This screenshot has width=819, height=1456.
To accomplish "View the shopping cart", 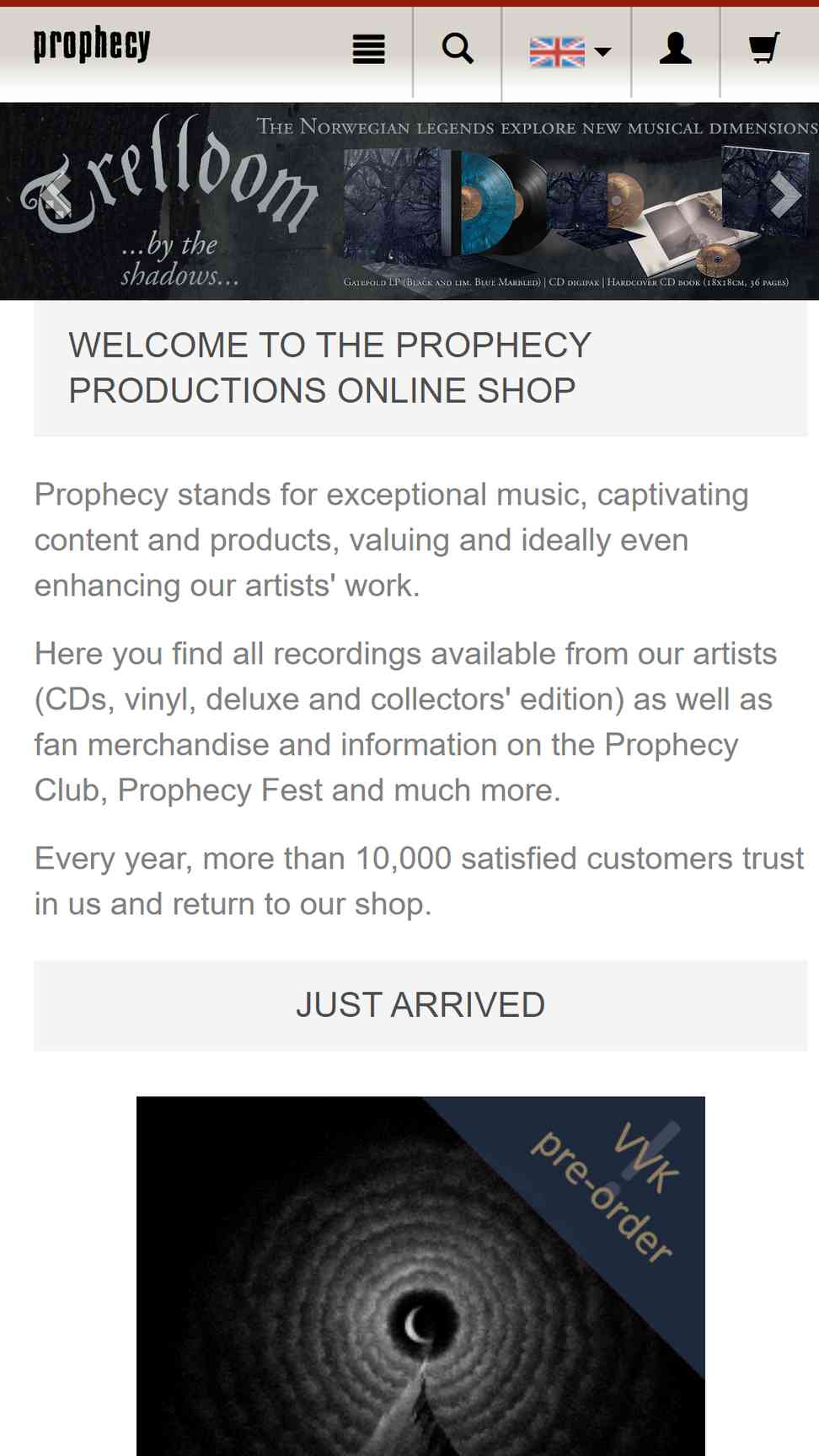I will [764, 49].
